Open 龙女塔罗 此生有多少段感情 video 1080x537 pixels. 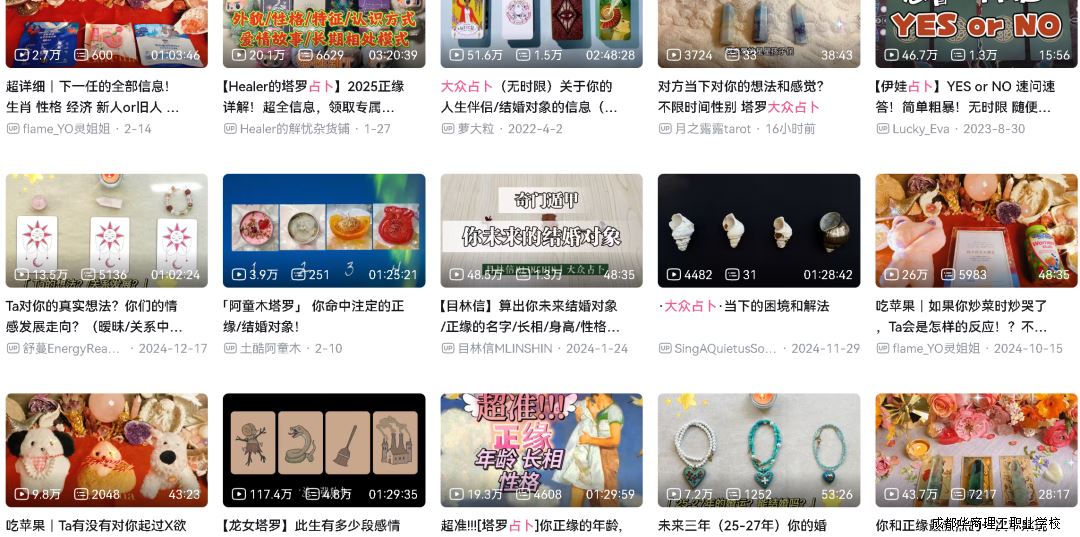323,449
